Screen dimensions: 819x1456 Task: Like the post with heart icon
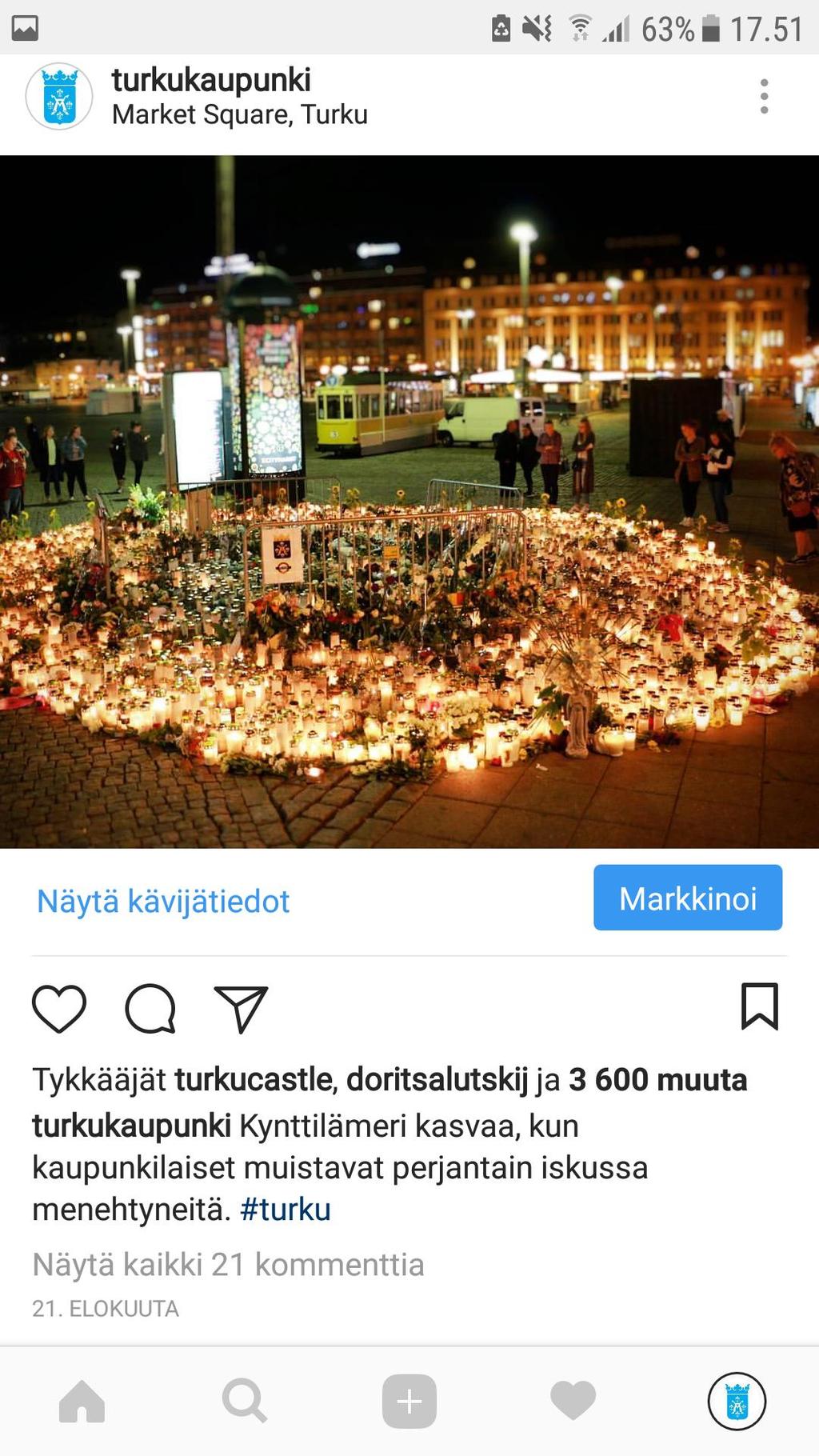pos(59,1008)
